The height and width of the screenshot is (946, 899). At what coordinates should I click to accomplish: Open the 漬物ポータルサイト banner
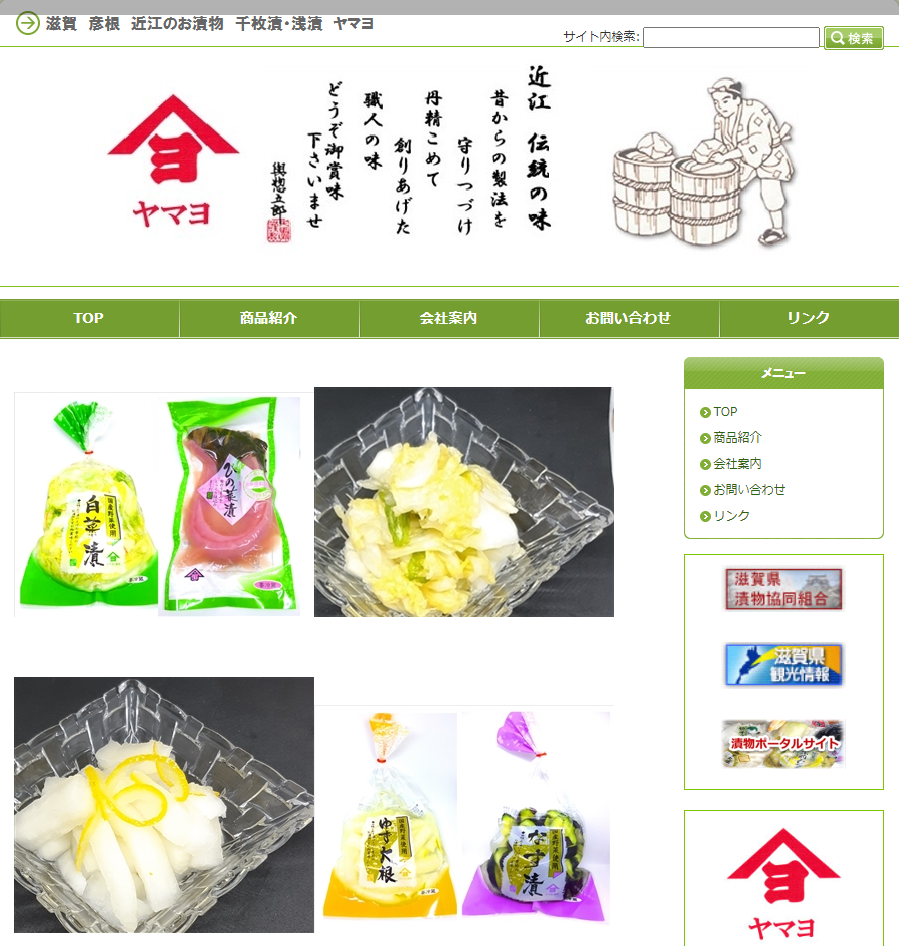(784, 743)
